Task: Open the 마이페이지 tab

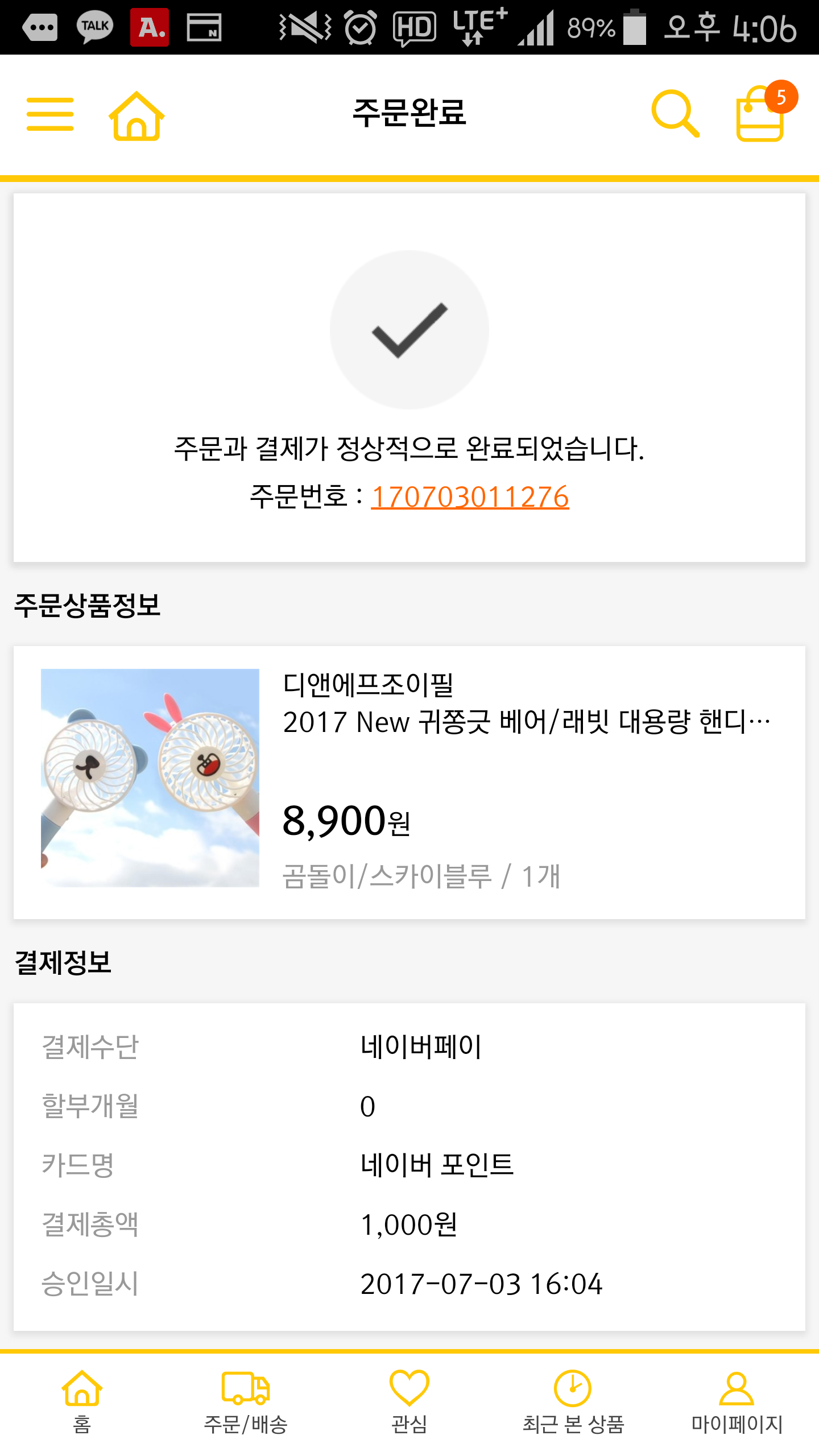Action: tap(737, 1403)
